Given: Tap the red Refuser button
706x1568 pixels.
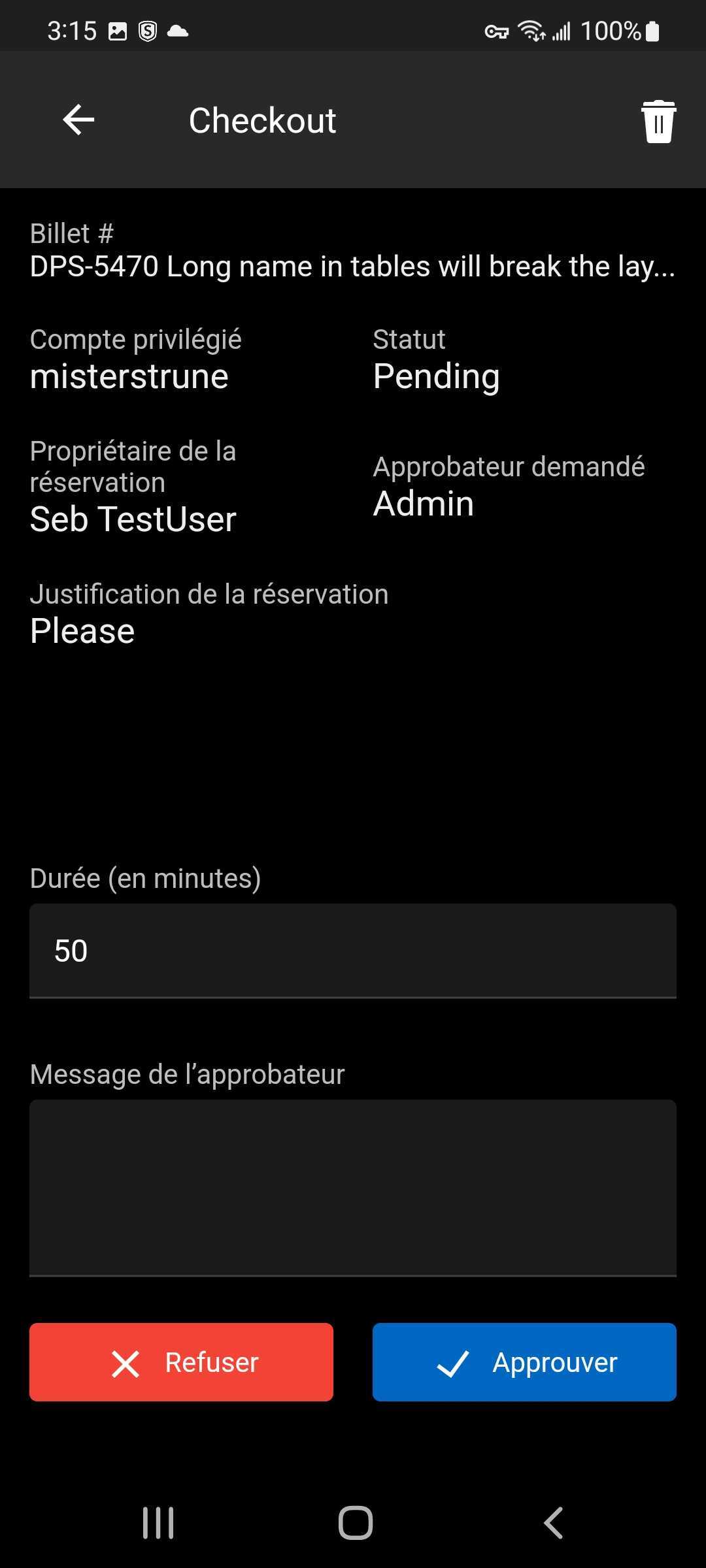Looking at the screenshot, I should 181,1362.
